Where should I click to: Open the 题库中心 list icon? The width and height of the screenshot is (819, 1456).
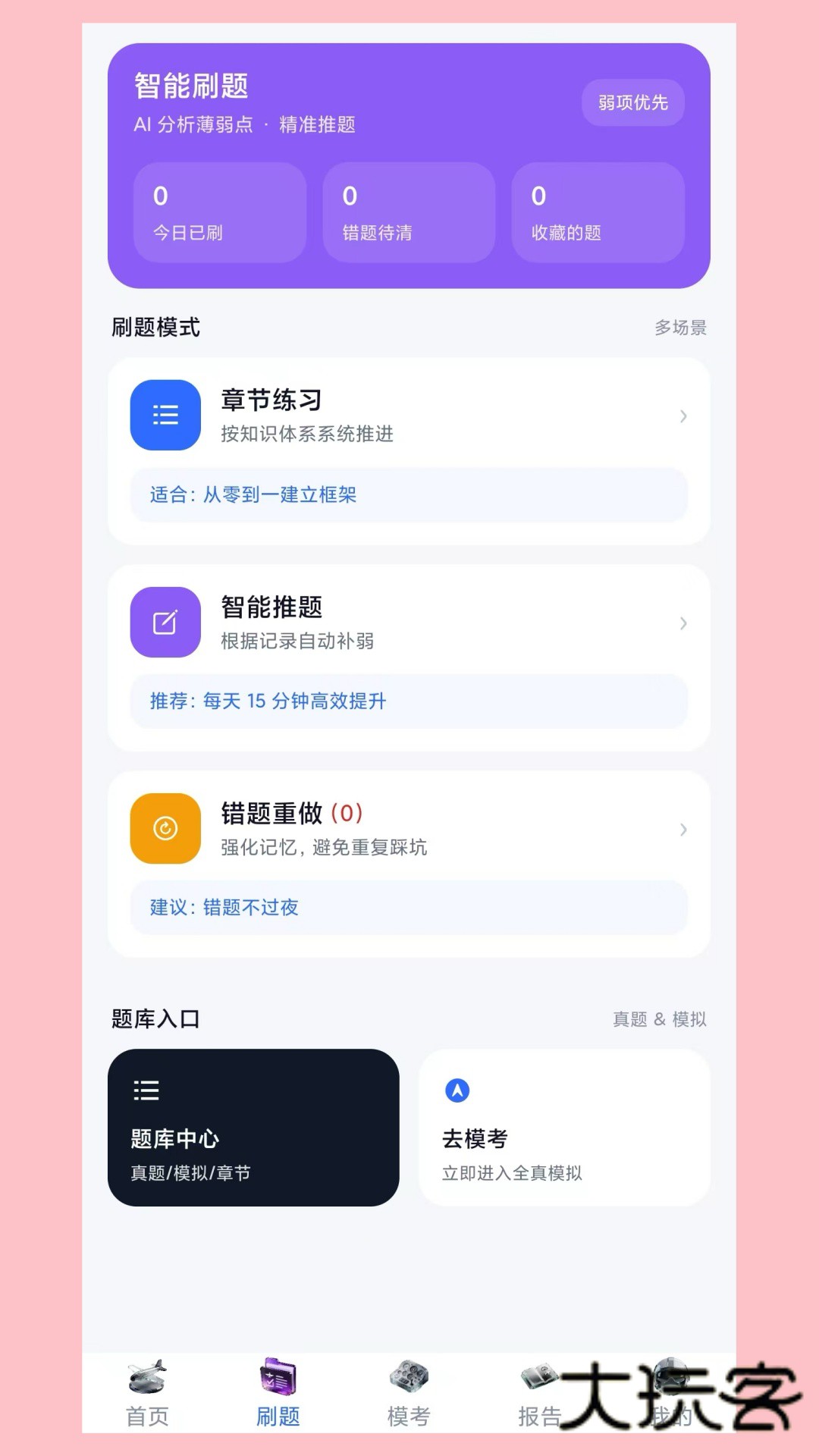point(146,1090)
